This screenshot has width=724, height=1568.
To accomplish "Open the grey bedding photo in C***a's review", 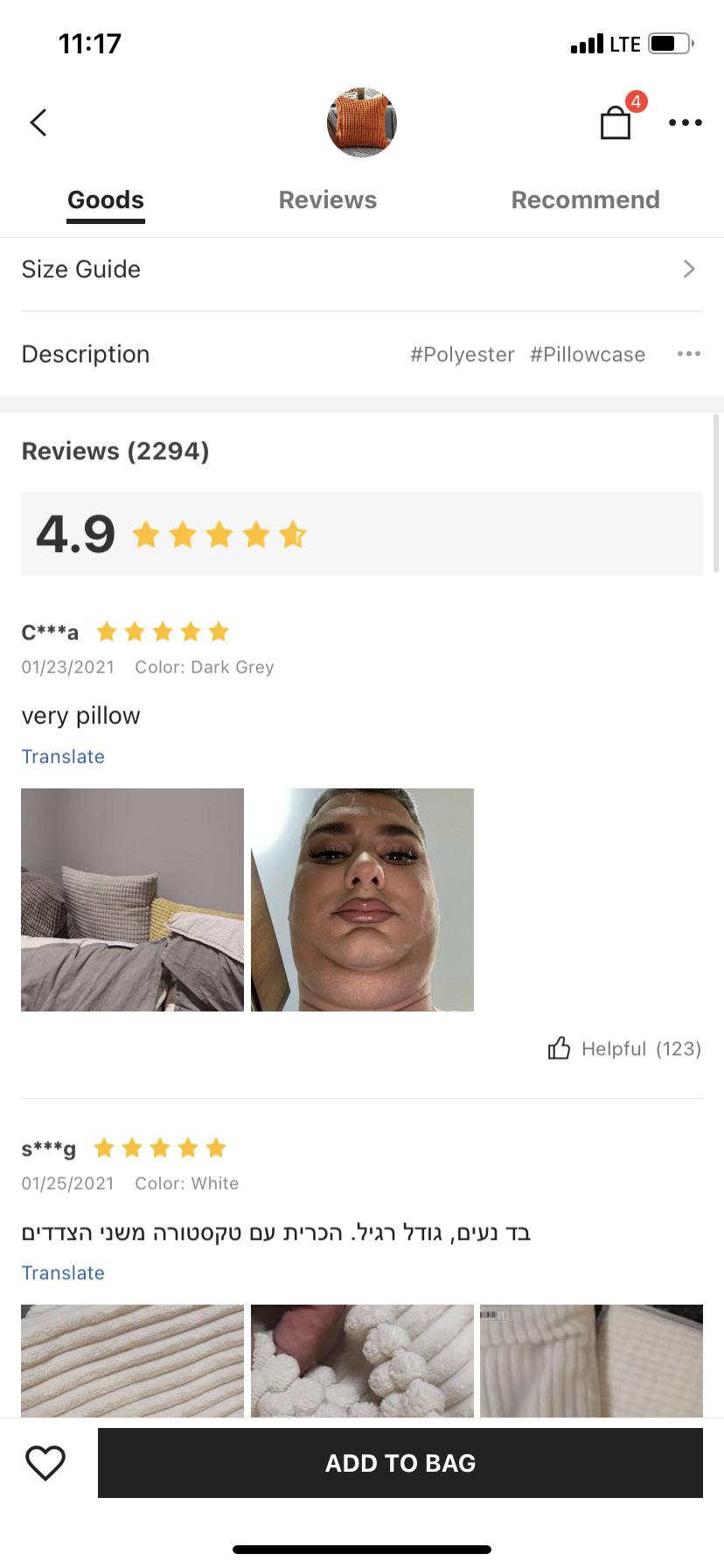I will coord(132,899).
